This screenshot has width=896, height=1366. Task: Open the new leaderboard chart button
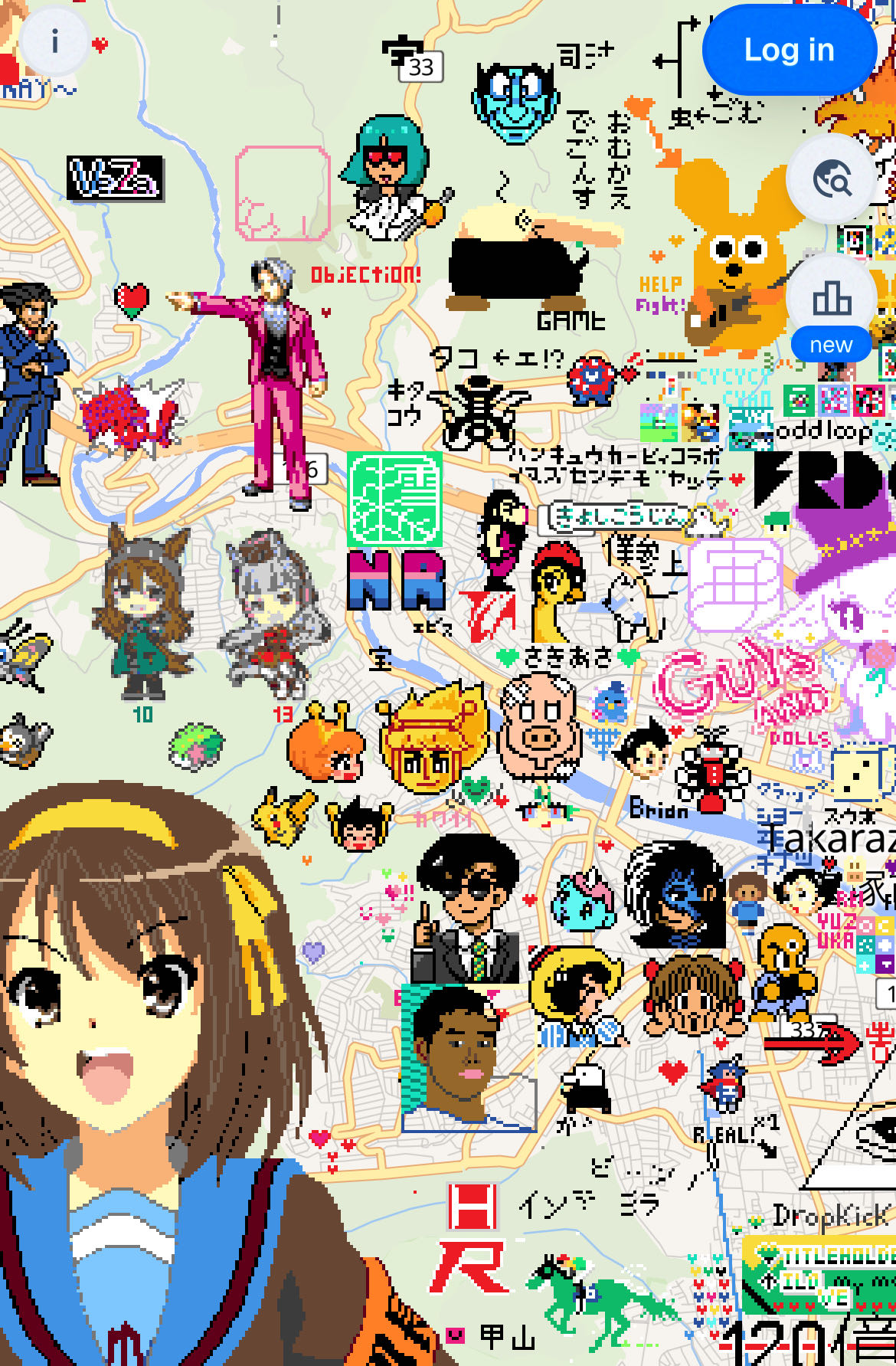pyautogui.click(x=832, y=300)
